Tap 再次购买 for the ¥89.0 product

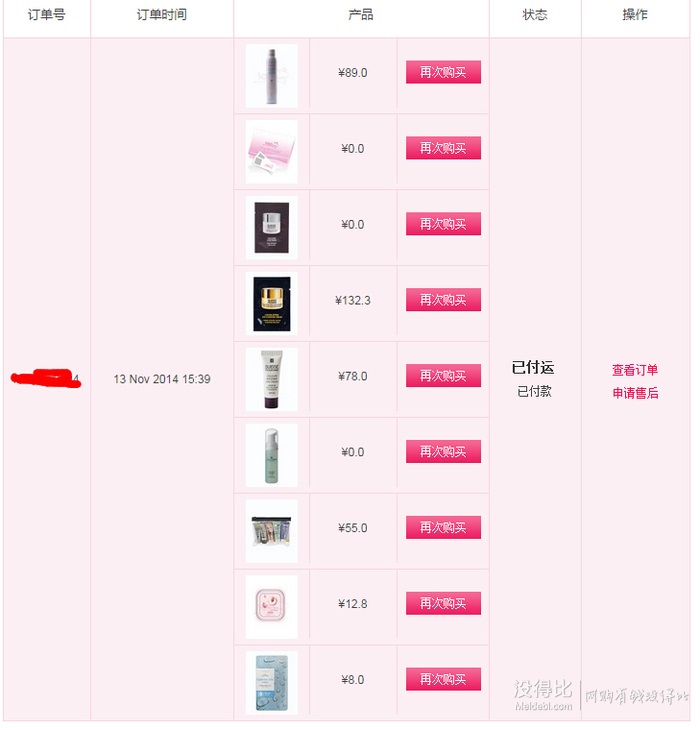tap(443, 72)
